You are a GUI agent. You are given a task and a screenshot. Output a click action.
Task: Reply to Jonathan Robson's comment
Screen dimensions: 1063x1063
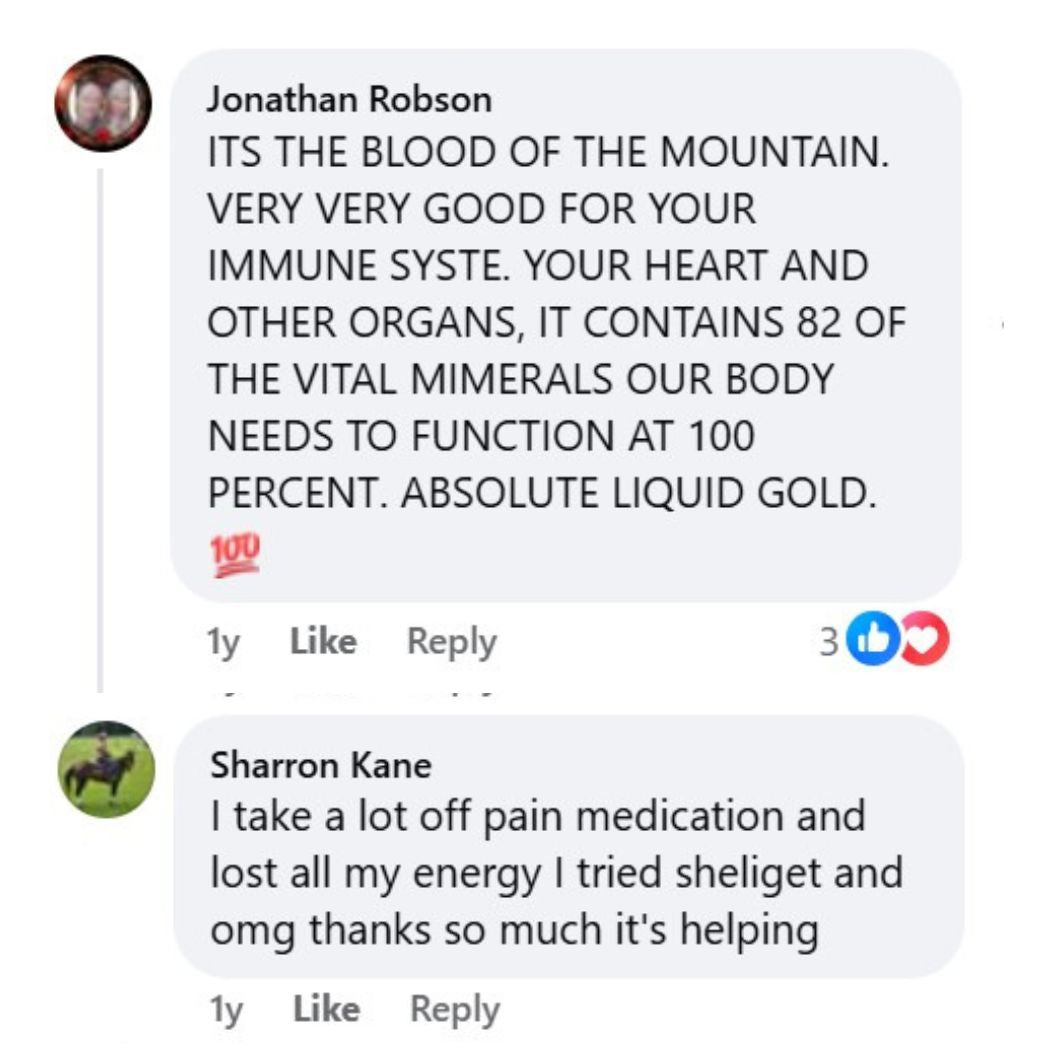(451, 642)
